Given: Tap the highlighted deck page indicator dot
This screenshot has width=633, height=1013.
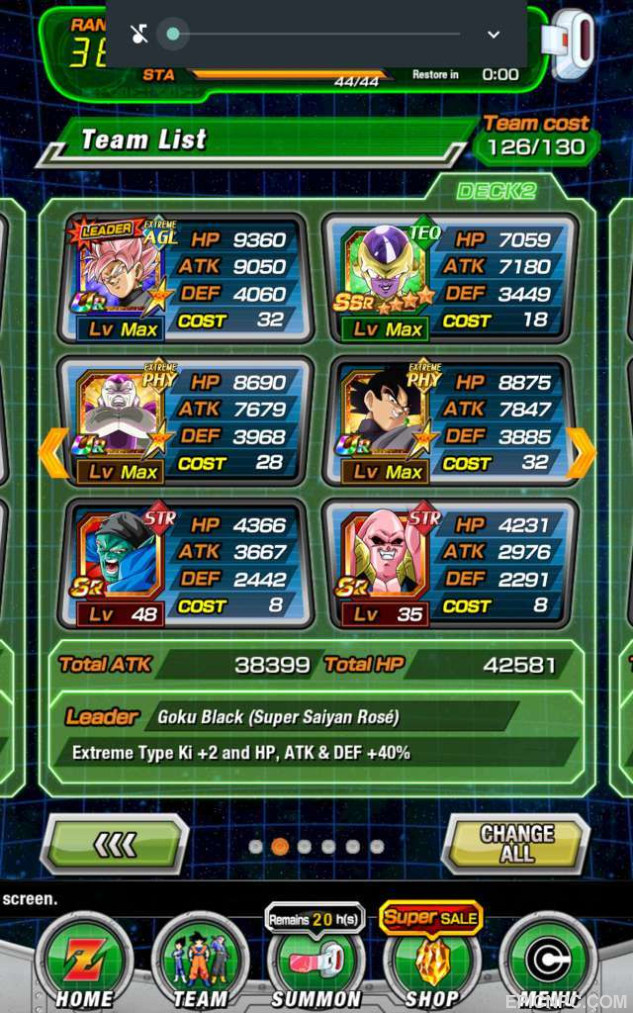Looking at the screenshot, I should (x=280, y=846).
